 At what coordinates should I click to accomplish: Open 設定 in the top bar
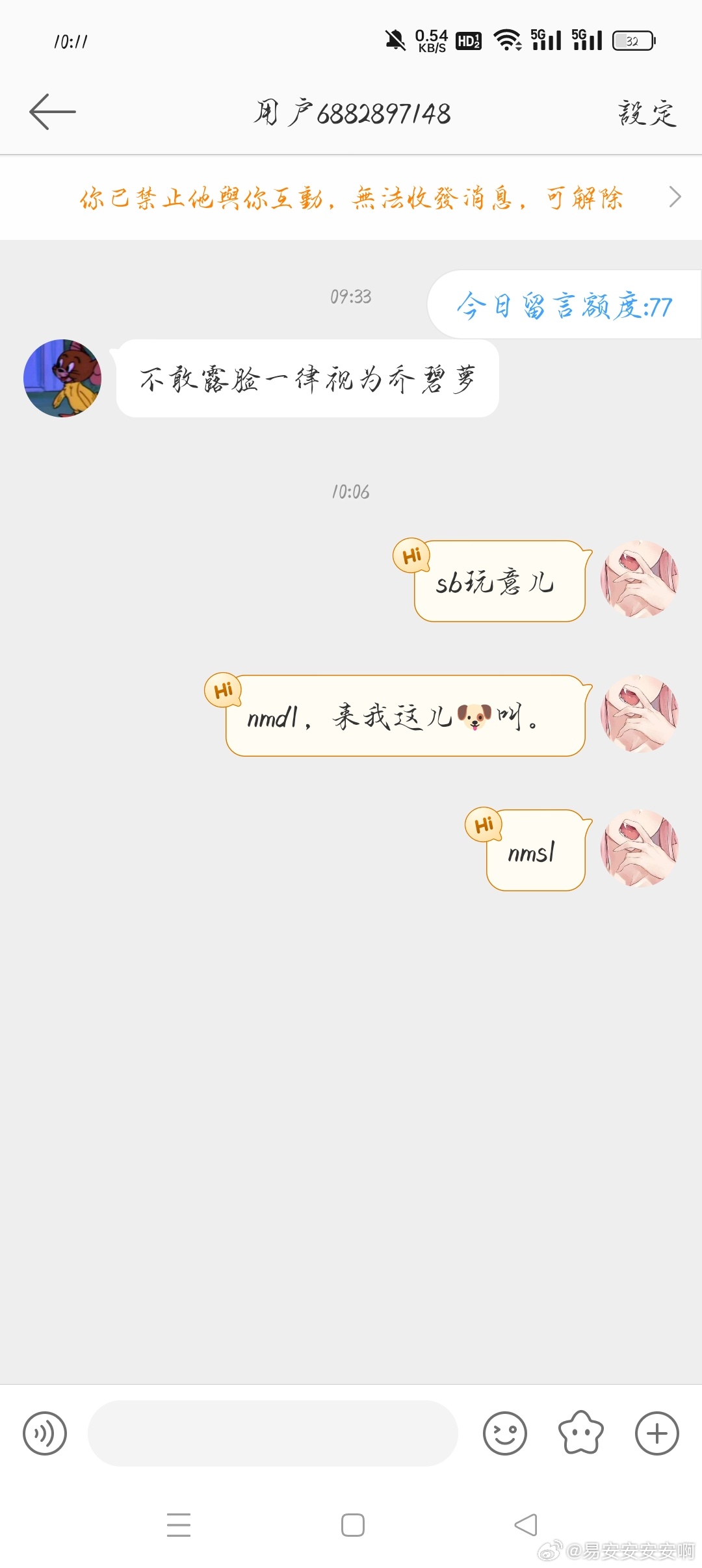(647, 113)
